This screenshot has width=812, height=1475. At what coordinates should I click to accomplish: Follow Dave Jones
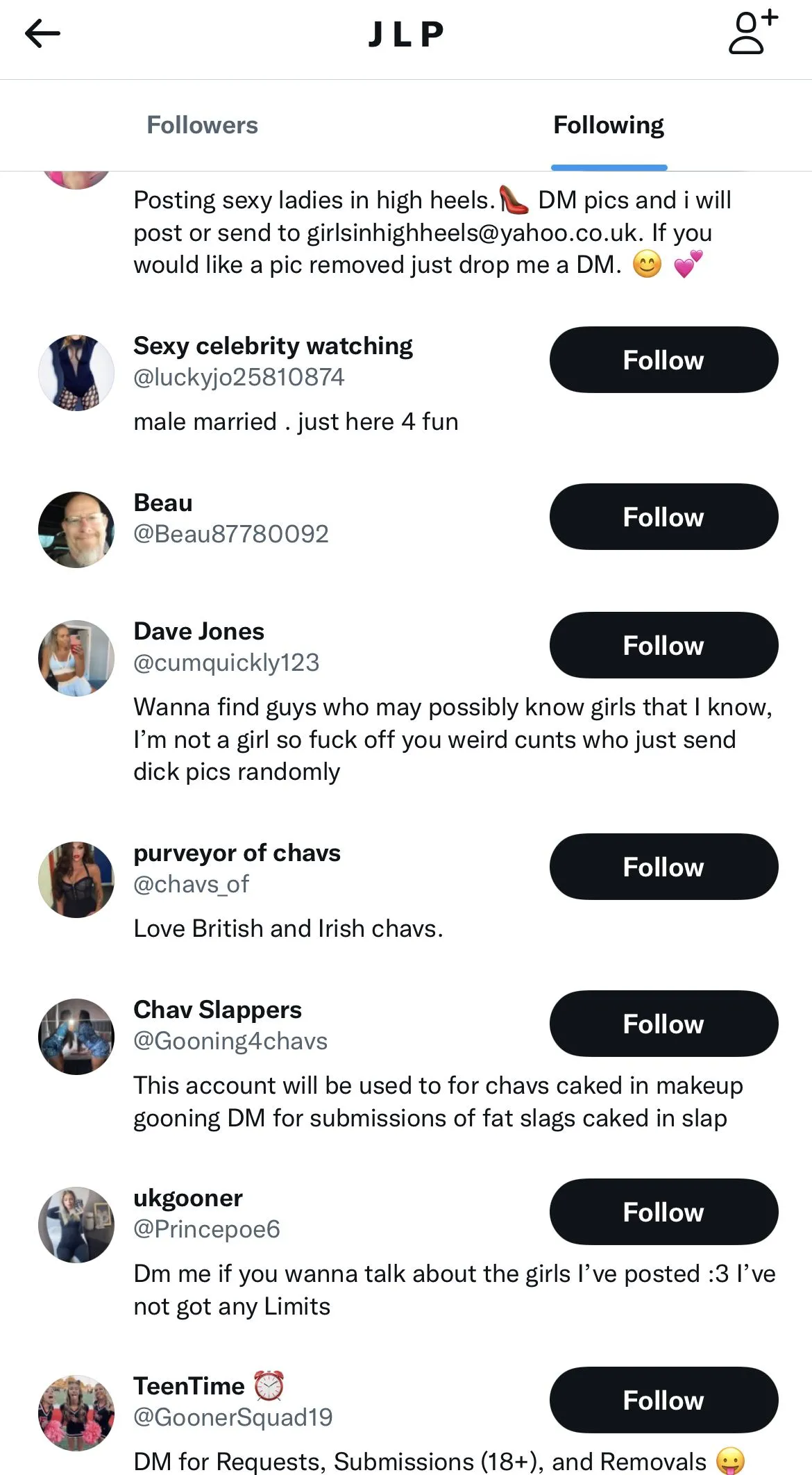pos(663,645)
